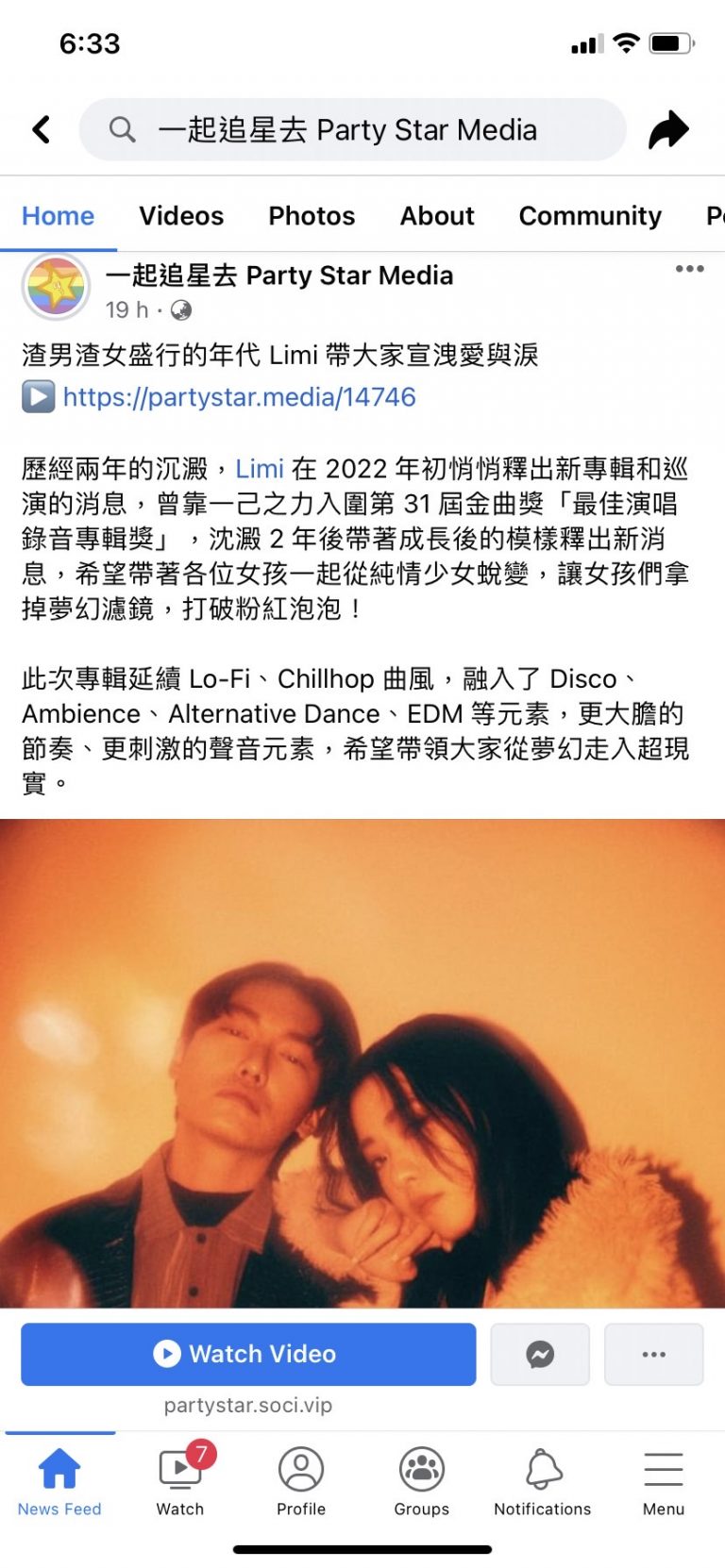Open the post's three-dot options menu
The image size is (725, 1568).
click(689, 269)
